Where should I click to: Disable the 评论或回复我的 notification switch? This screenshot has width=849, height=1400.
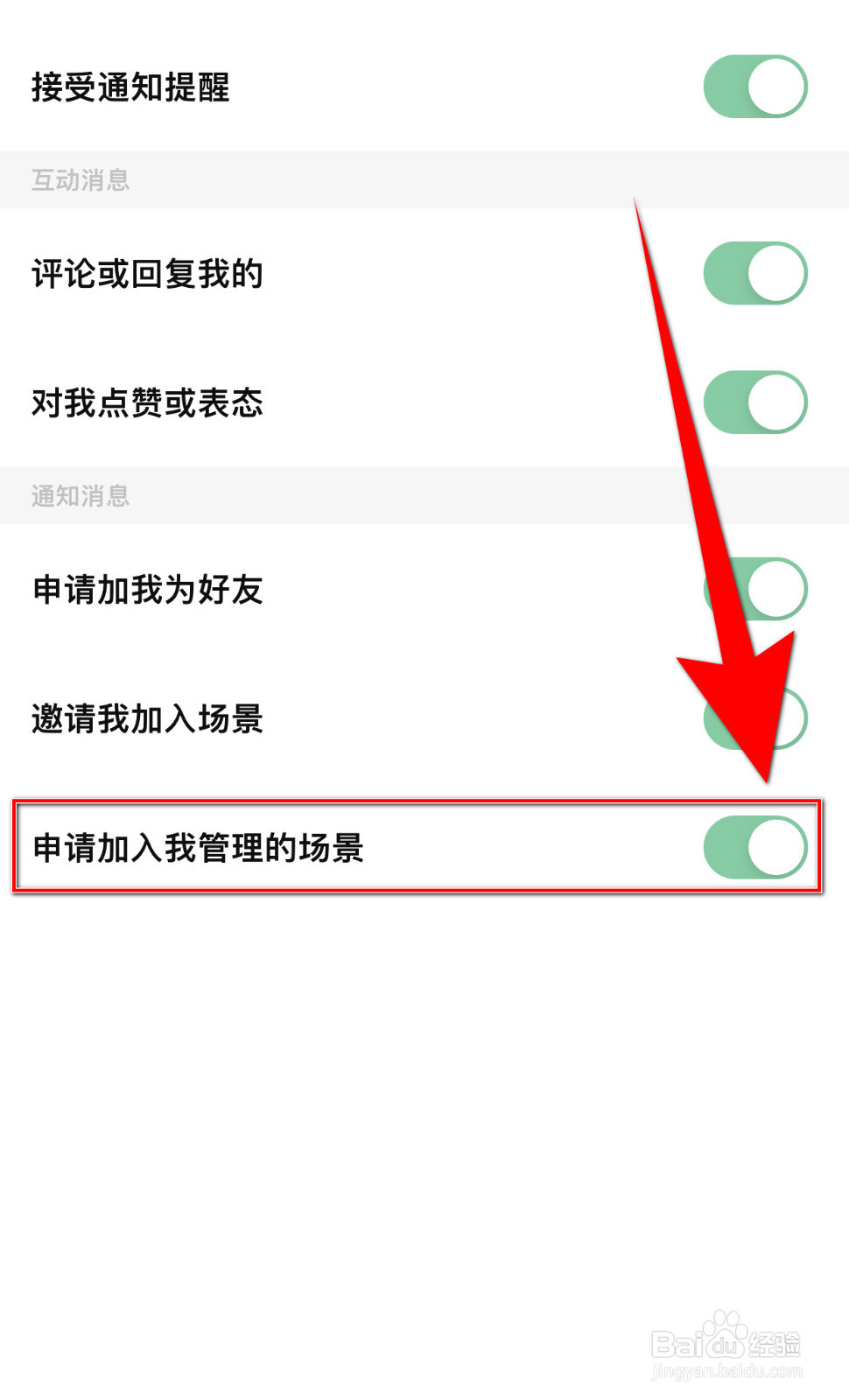[x=758, y=272]
